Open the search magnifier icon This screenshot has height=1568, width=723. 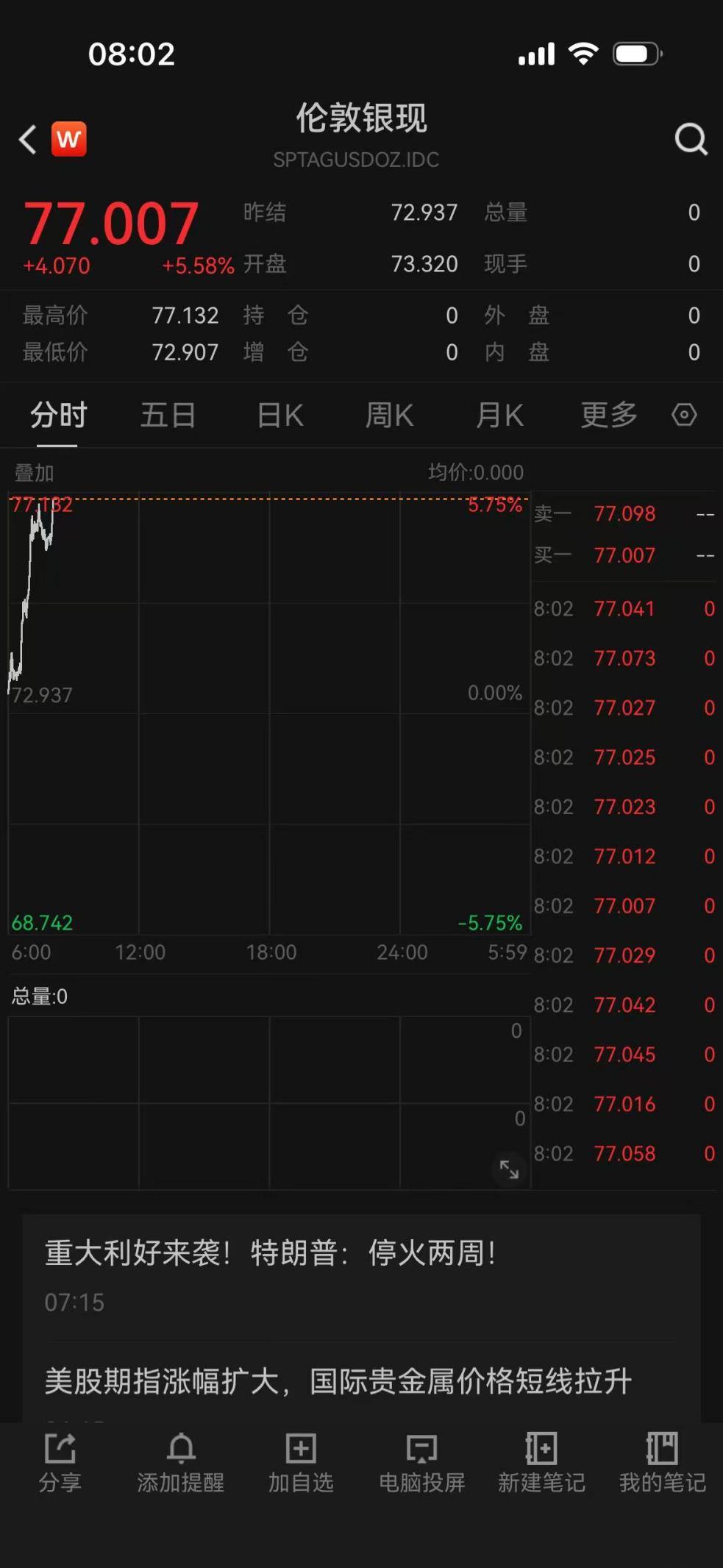pos(691,139)
